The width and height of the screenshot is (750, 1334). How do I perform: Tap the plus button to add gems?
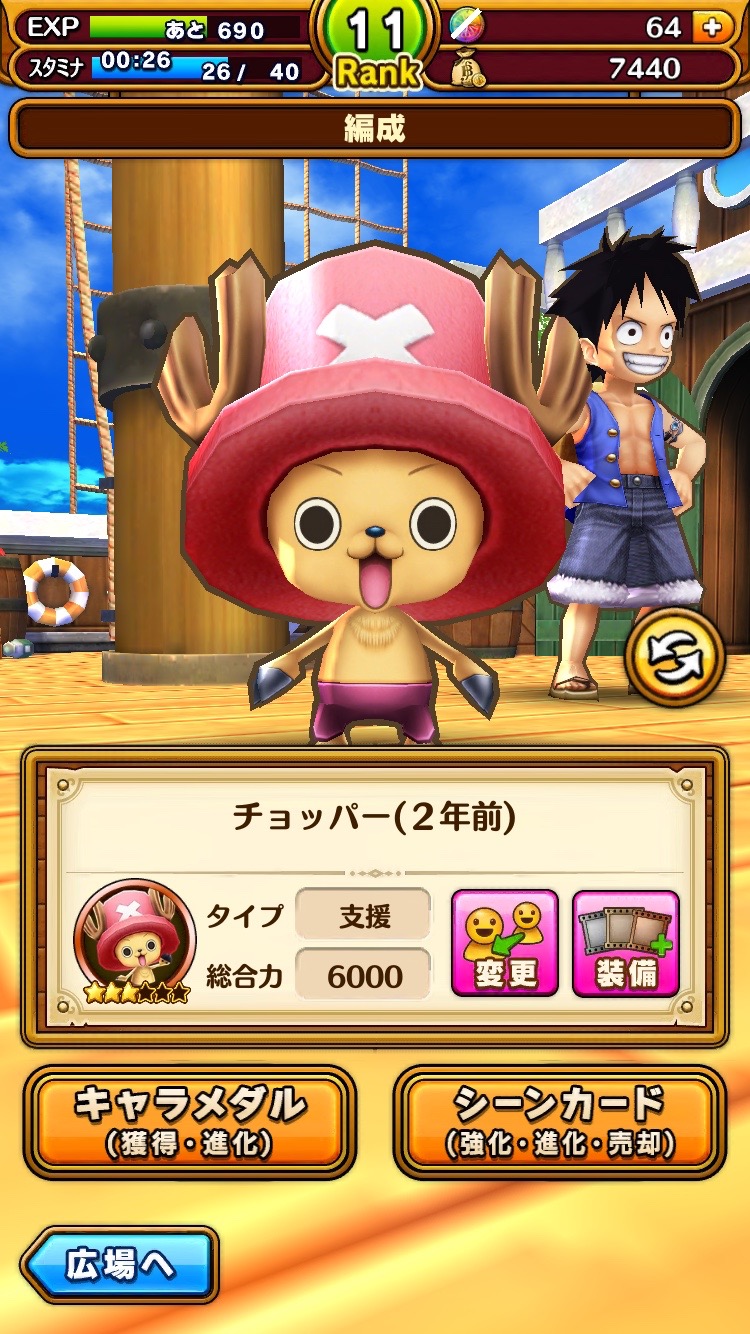(712, 27)
